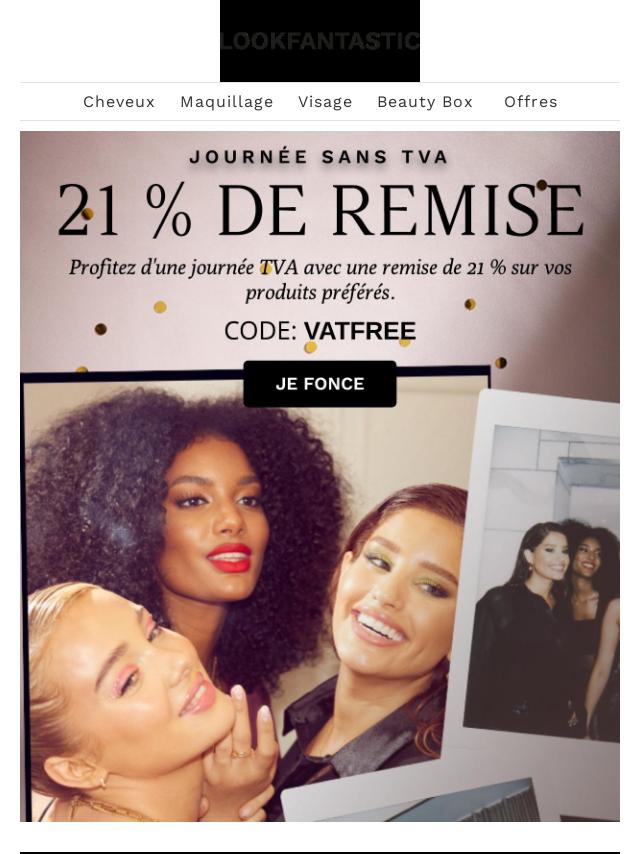
Task: Tap the JE FONCE button
Action: [x=320, y=384]
